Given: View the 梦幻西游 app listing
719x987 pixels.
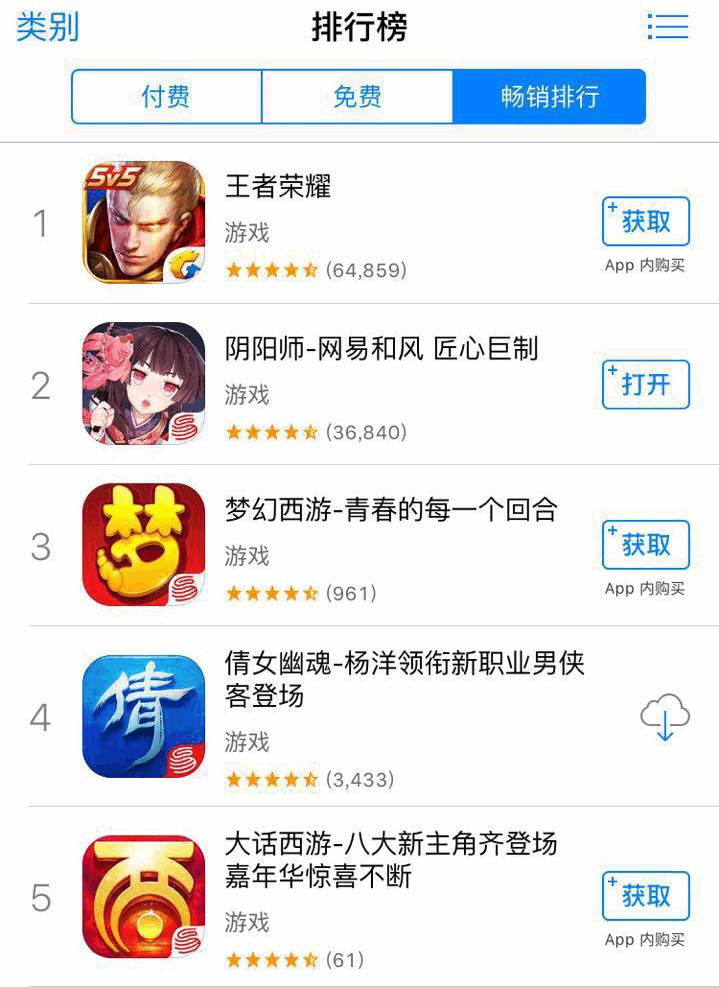Looking at the screenshot, I should tap(390, 510).
